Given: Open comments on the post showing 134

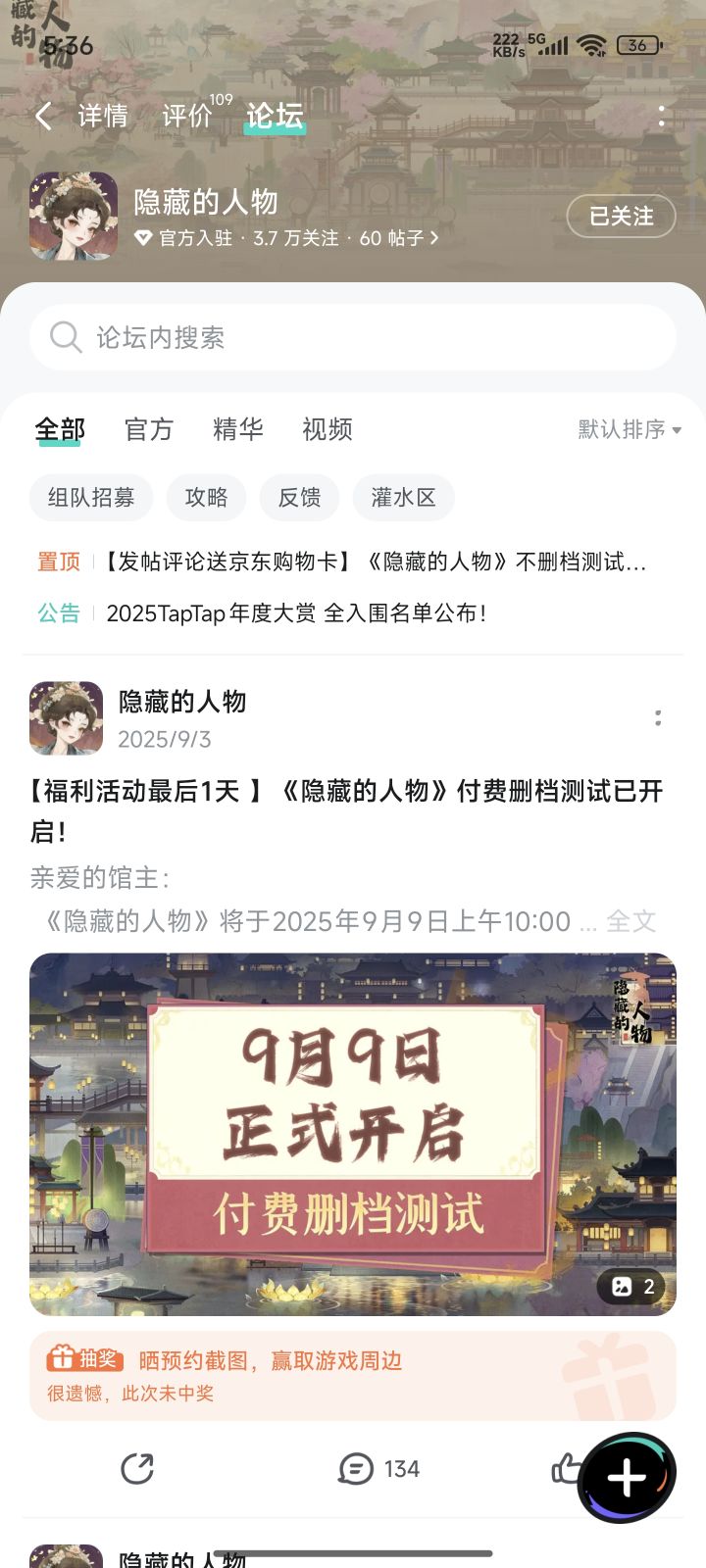Looking at the screenshot, I should click(x=379, y=1467).
